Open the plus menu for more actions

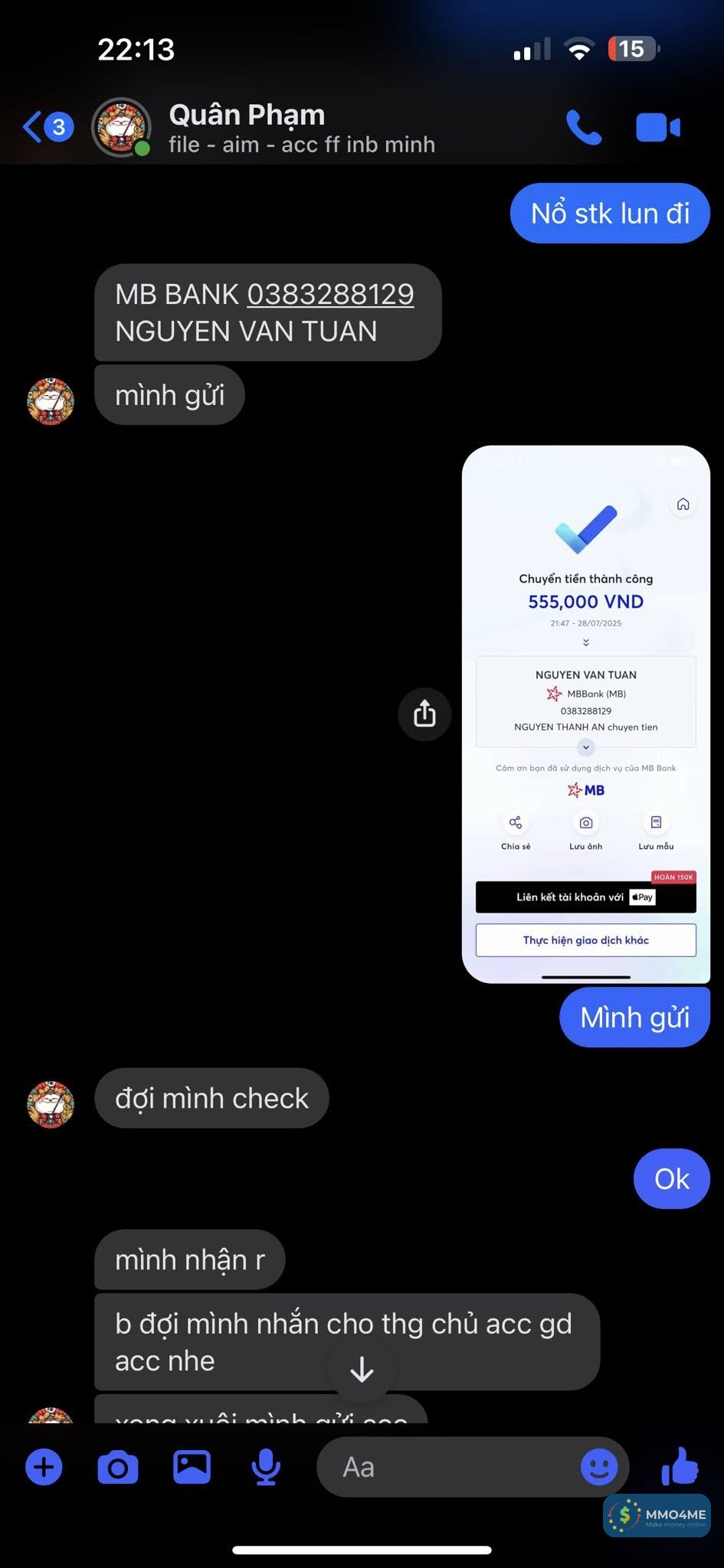click(x=44, y=1468)
